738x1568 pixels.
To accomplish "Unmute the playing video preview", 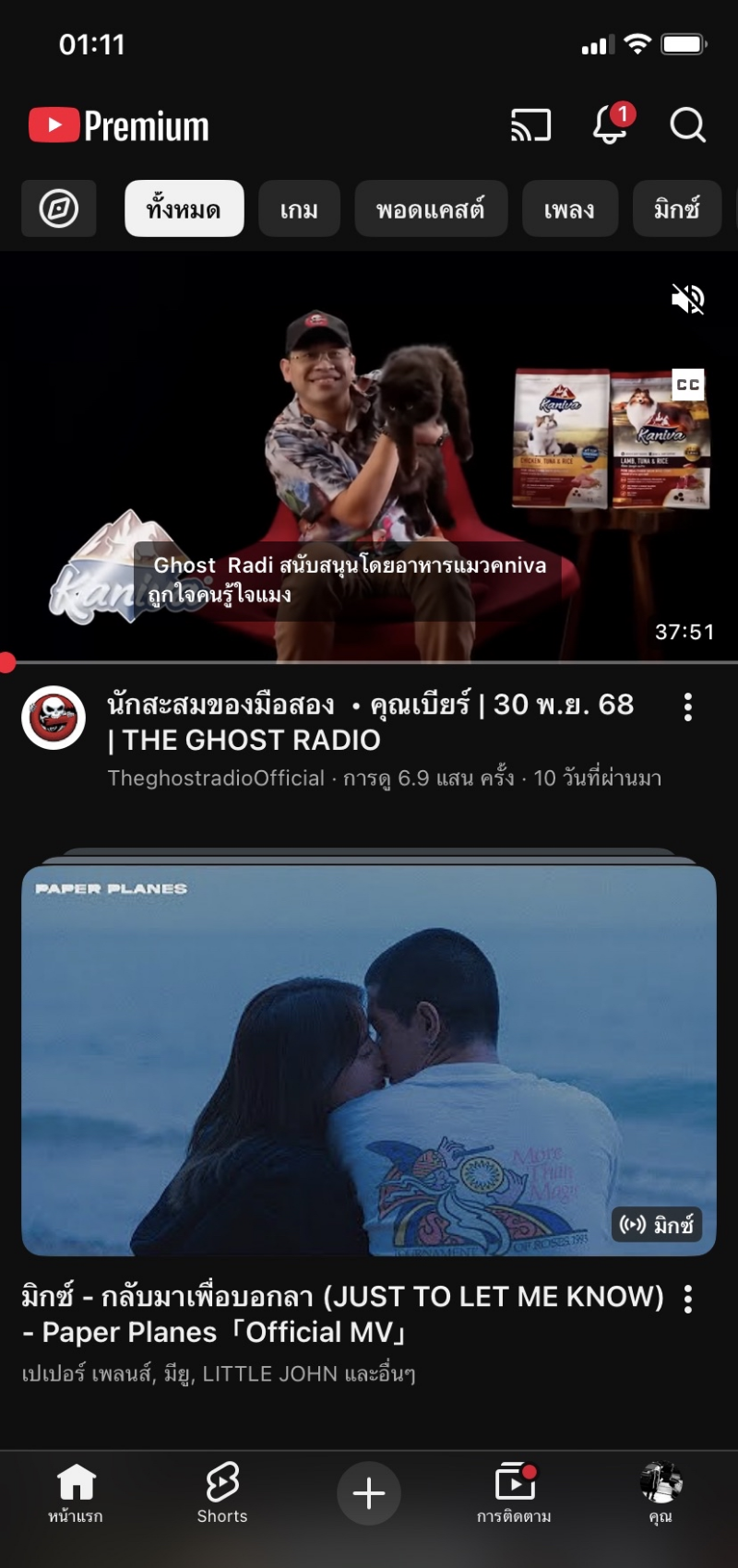I will coord(686,299).
